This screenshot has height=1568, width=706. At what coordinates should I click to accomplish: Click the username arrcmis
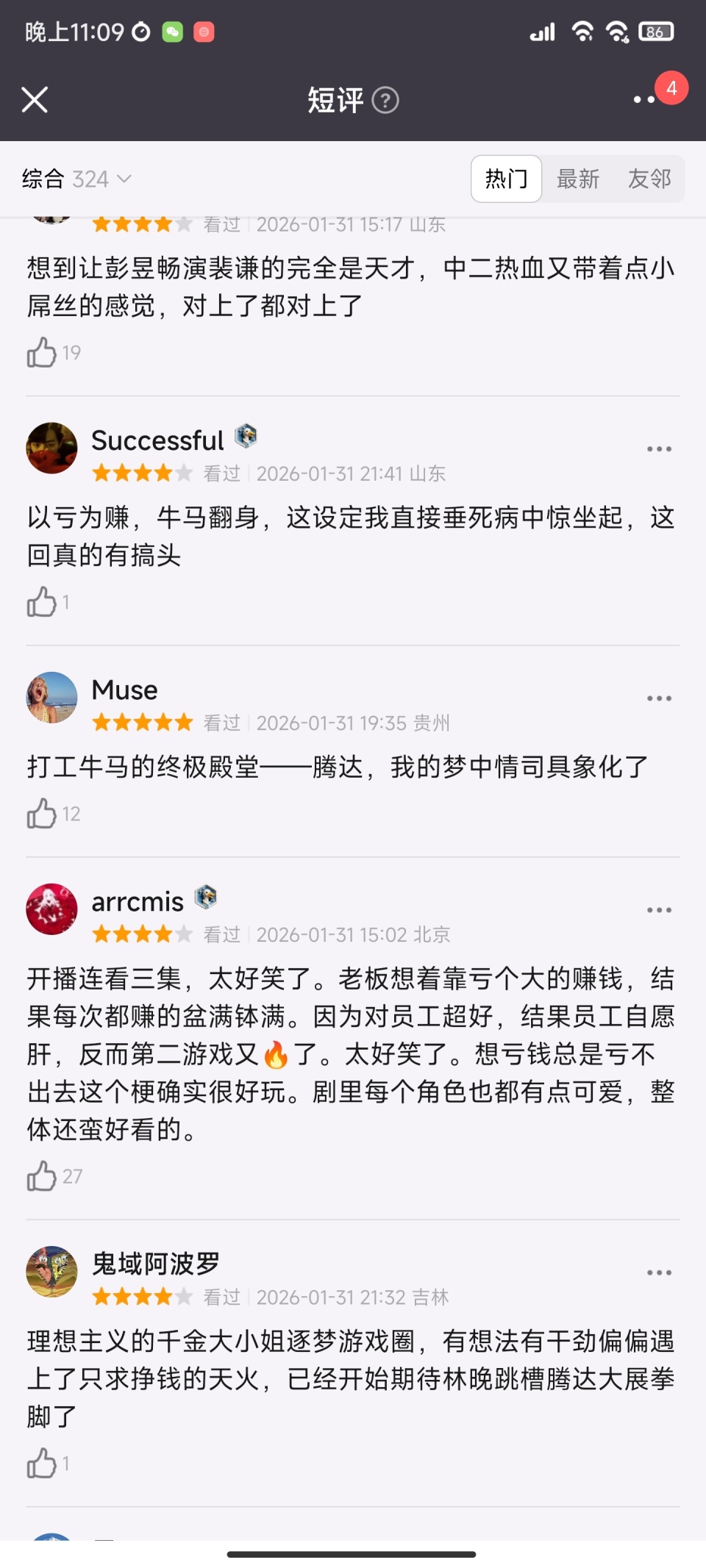(138, 901)
